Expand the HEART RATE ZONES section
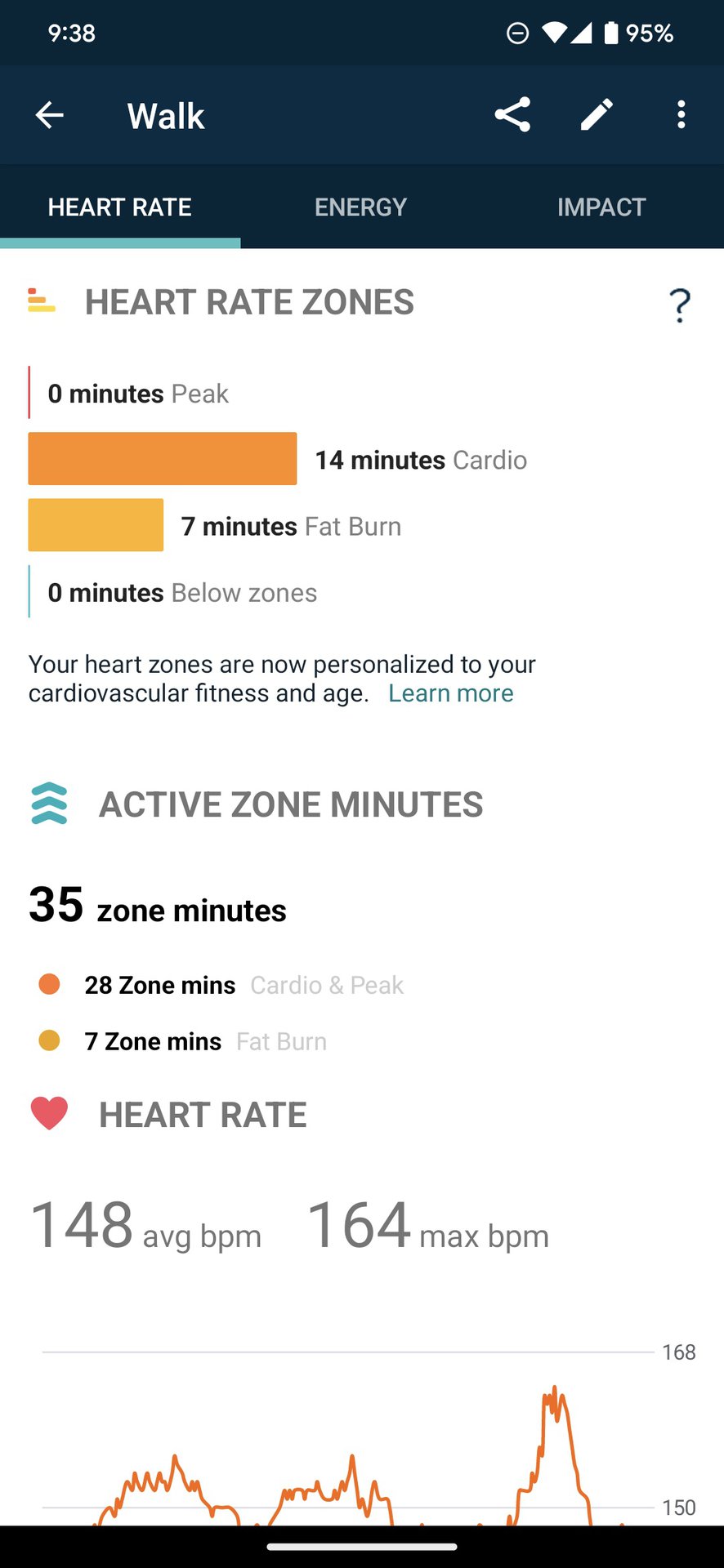724x1568 pixels. coord(248,301)
